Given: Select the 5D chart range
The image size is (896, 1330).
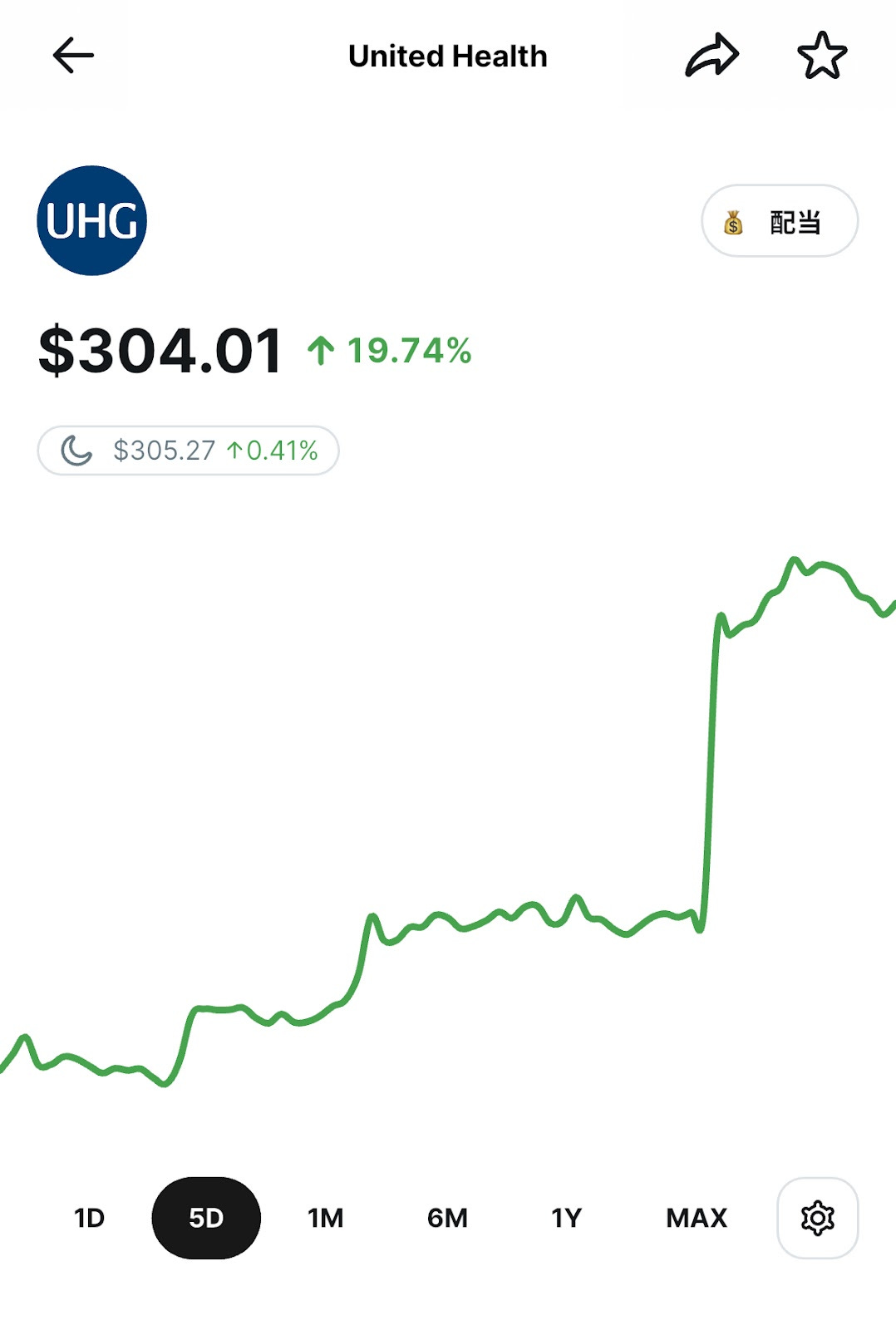Looking at the screenshot, I should click(206, 1218).
